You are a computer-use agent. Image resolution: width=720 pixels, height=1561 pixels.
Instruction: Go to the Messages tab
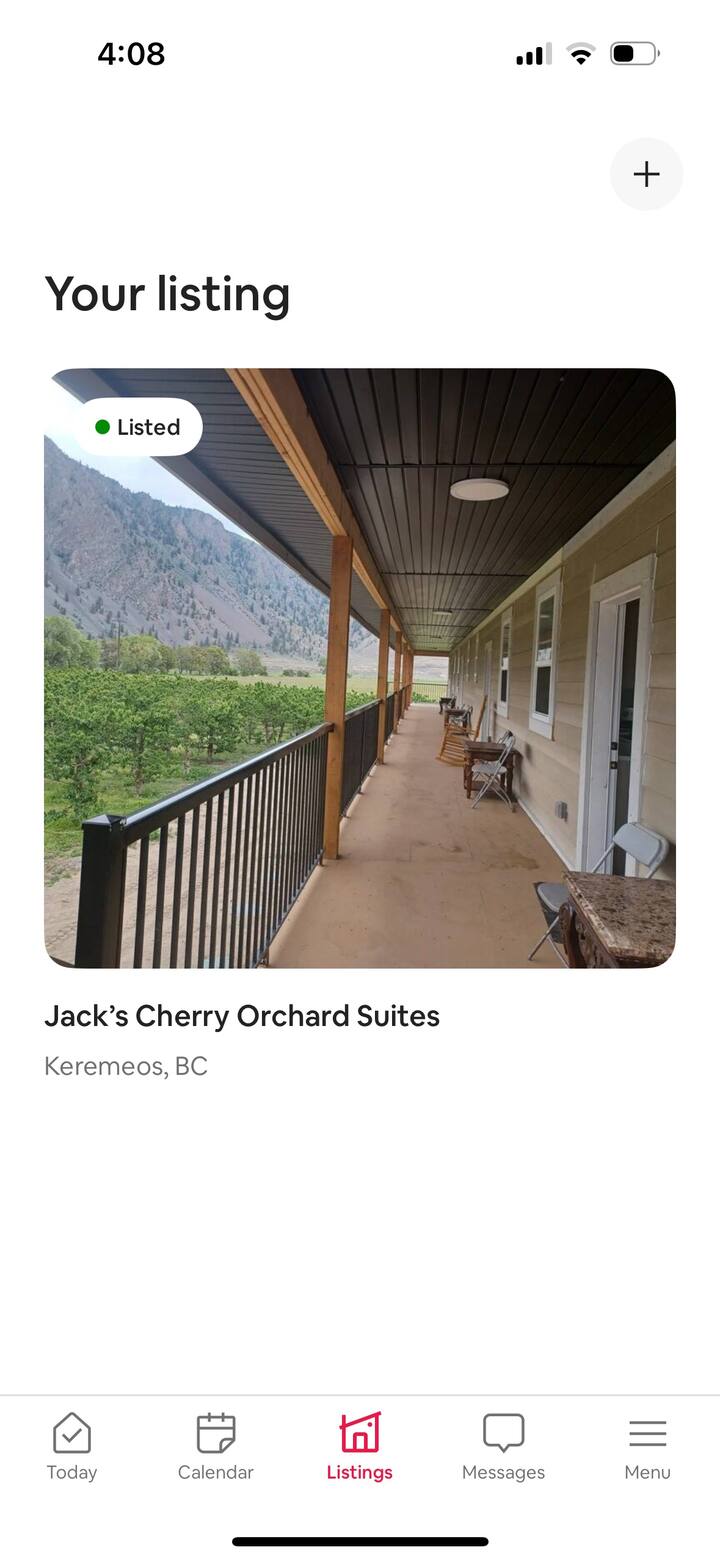pyautogui.click(x=503, y=1446)
